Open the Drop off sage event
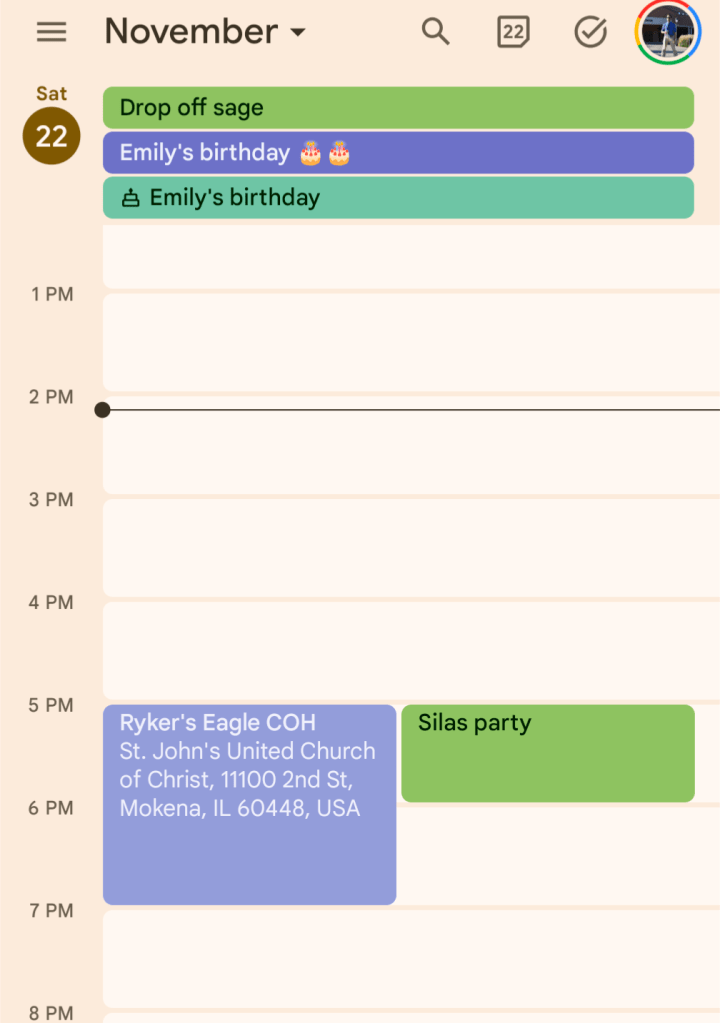This screenshot has height=1023, width=720. [x=398, y=108]
